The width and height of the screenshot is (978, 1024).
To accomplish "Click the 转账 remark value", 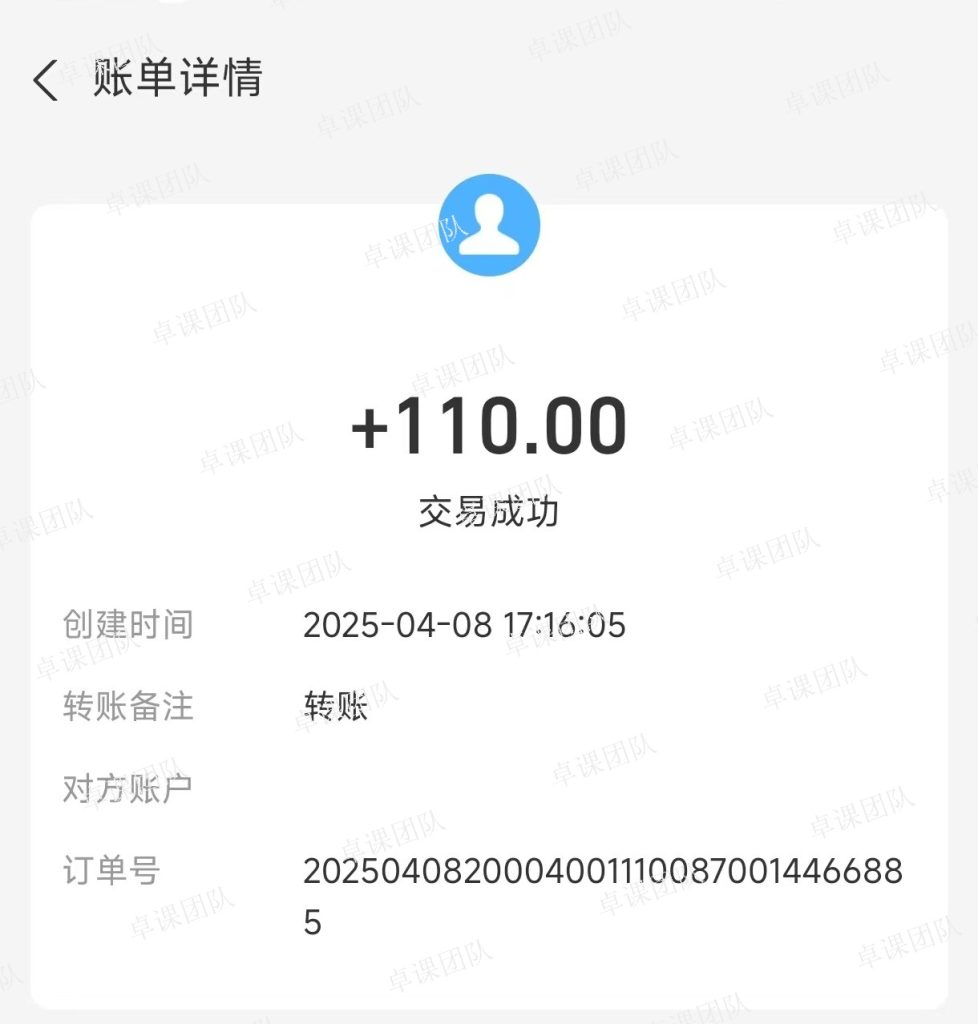I will (x=333, y=707).
